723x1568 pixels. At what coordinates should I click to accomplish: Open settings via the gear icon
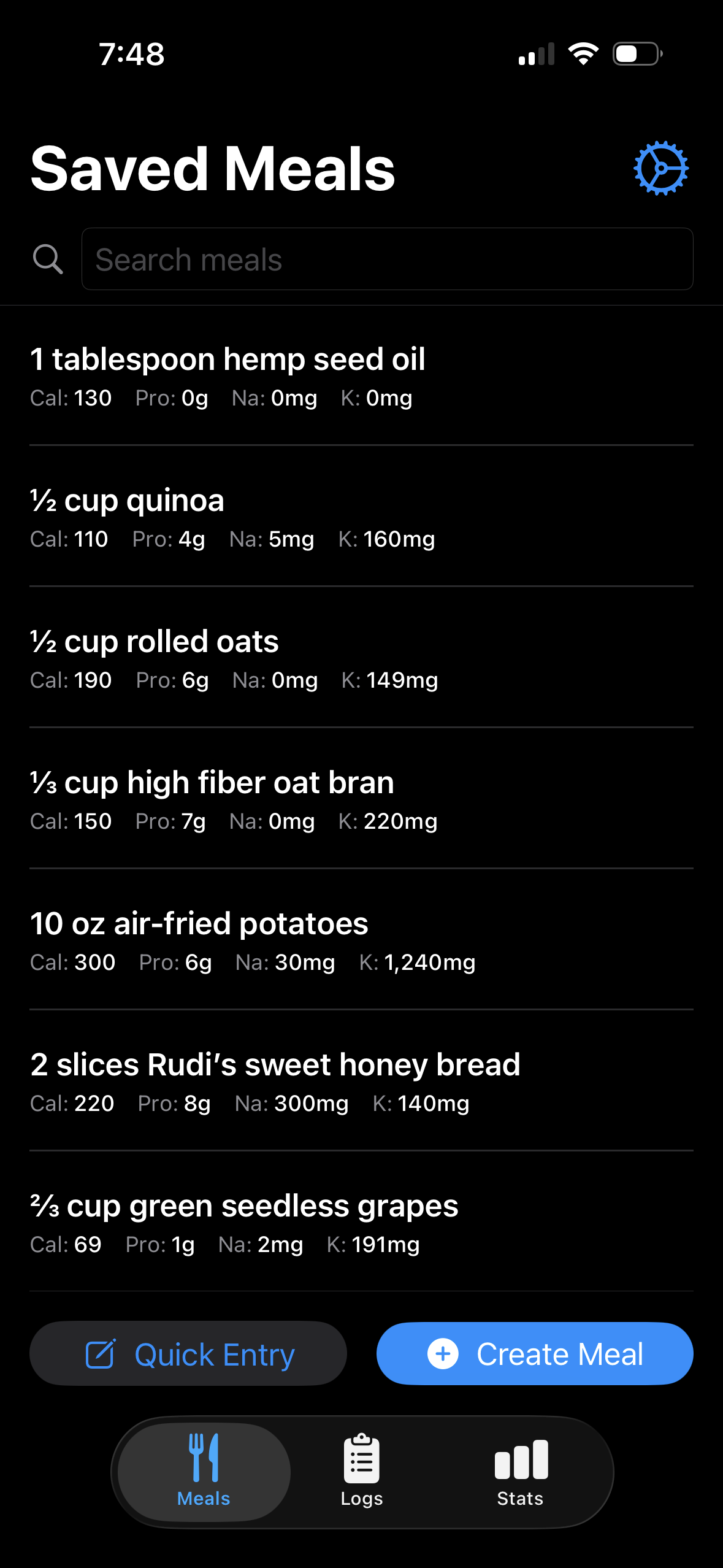click(661, 167)
